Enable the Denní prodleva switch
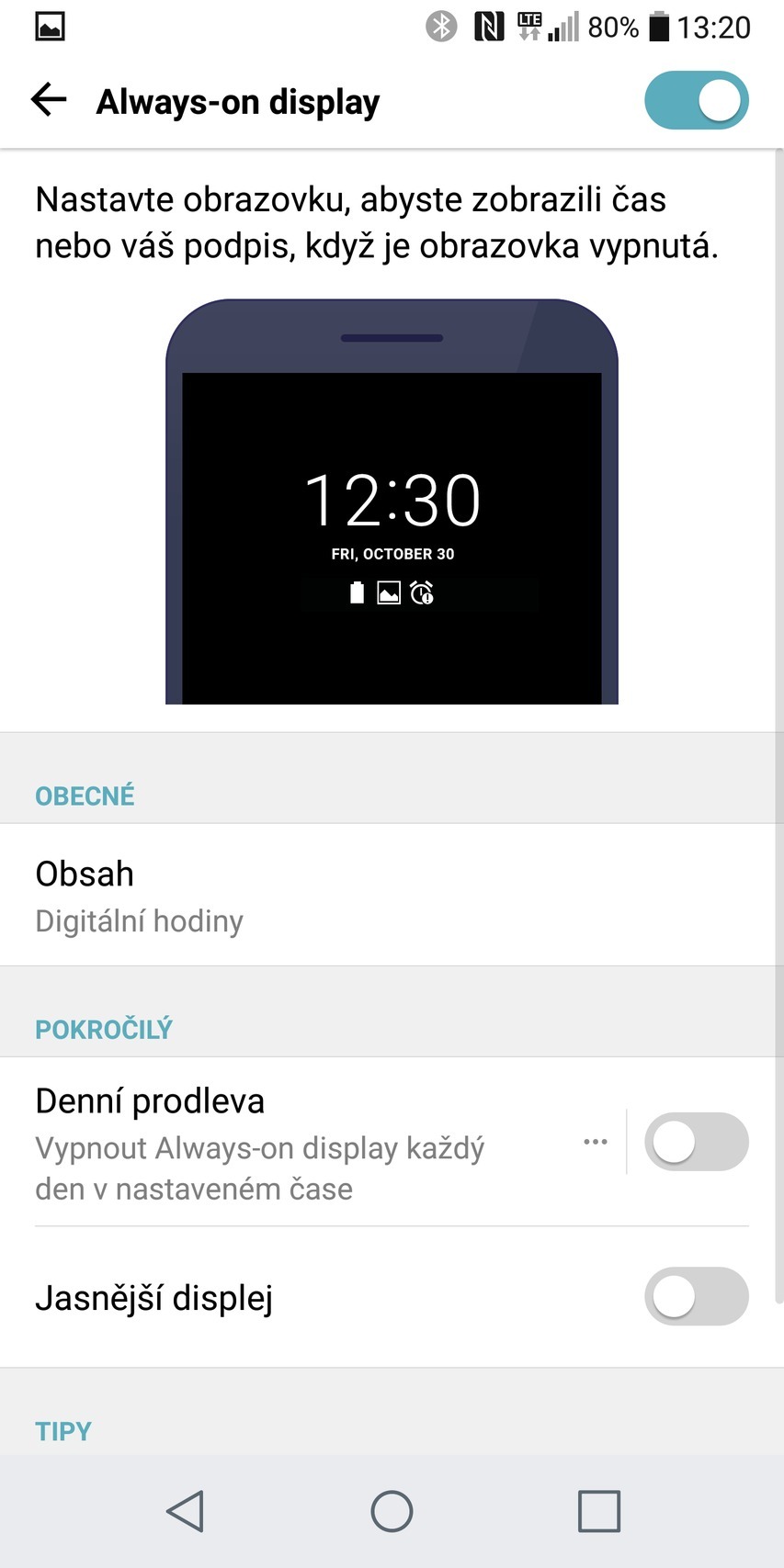Viewport: 784px width, 1568px height. pyautogui.click(x=696, y=1142)
